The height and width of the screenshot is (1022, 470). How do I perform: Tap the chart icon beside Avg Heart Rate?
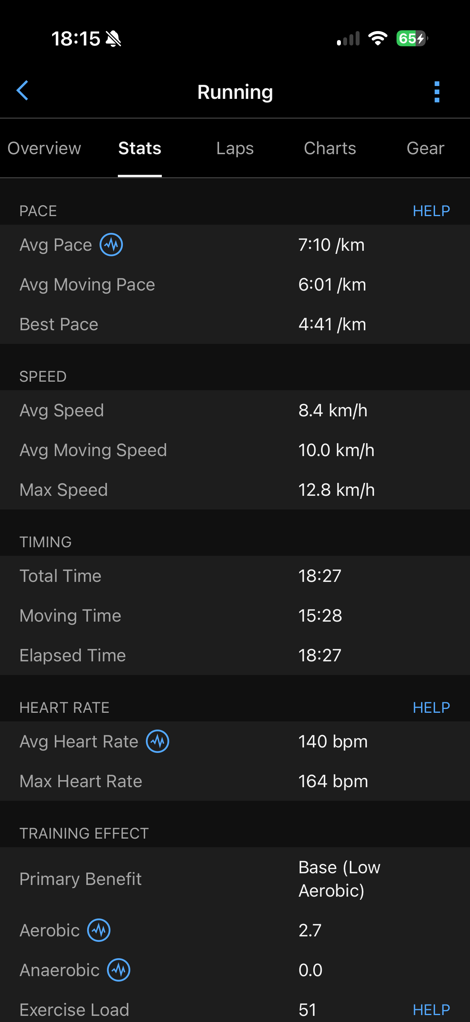[x=158, y=741]
